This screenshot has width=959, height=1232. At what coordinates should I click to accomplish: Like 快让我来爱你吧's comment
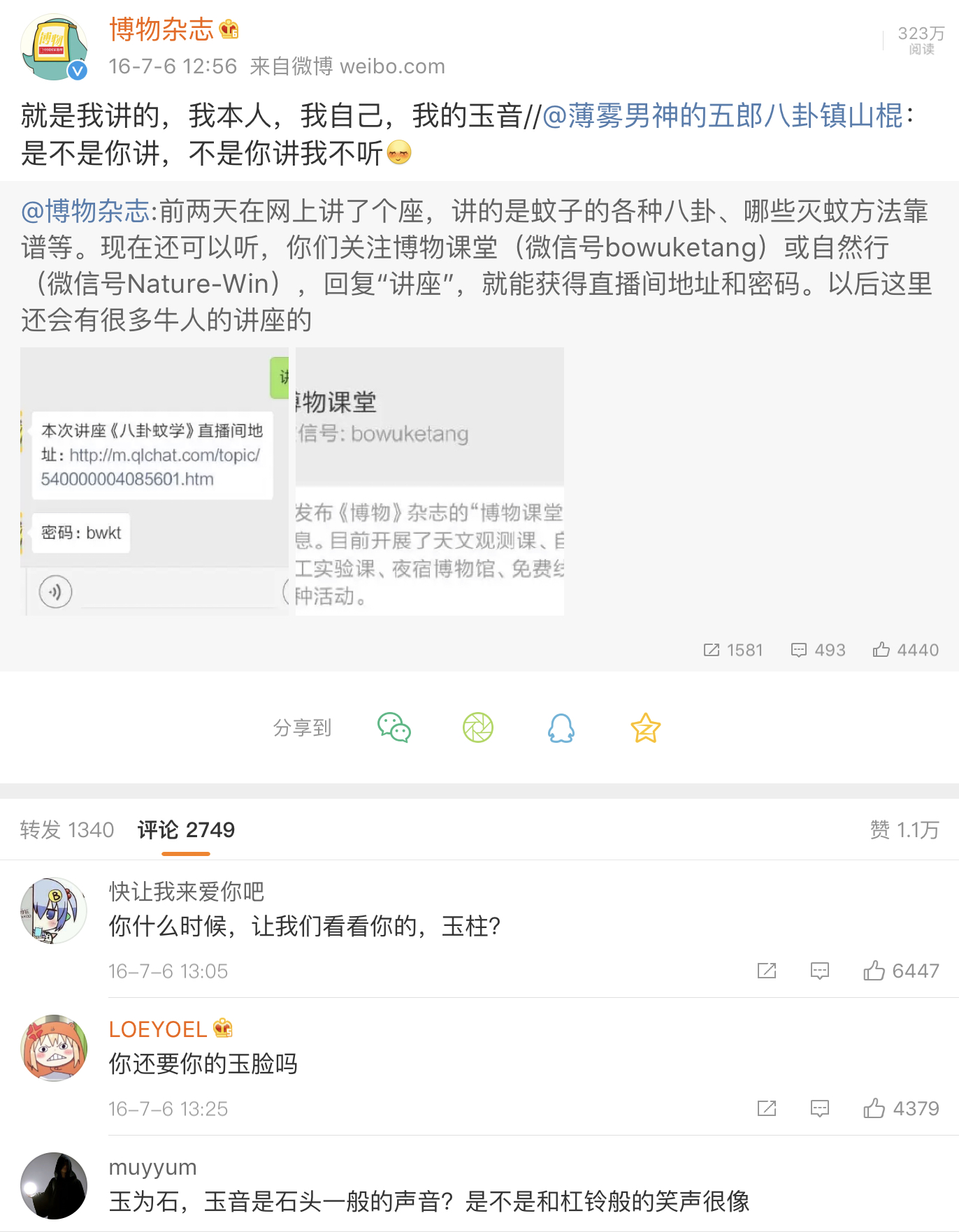click(900, 971)
